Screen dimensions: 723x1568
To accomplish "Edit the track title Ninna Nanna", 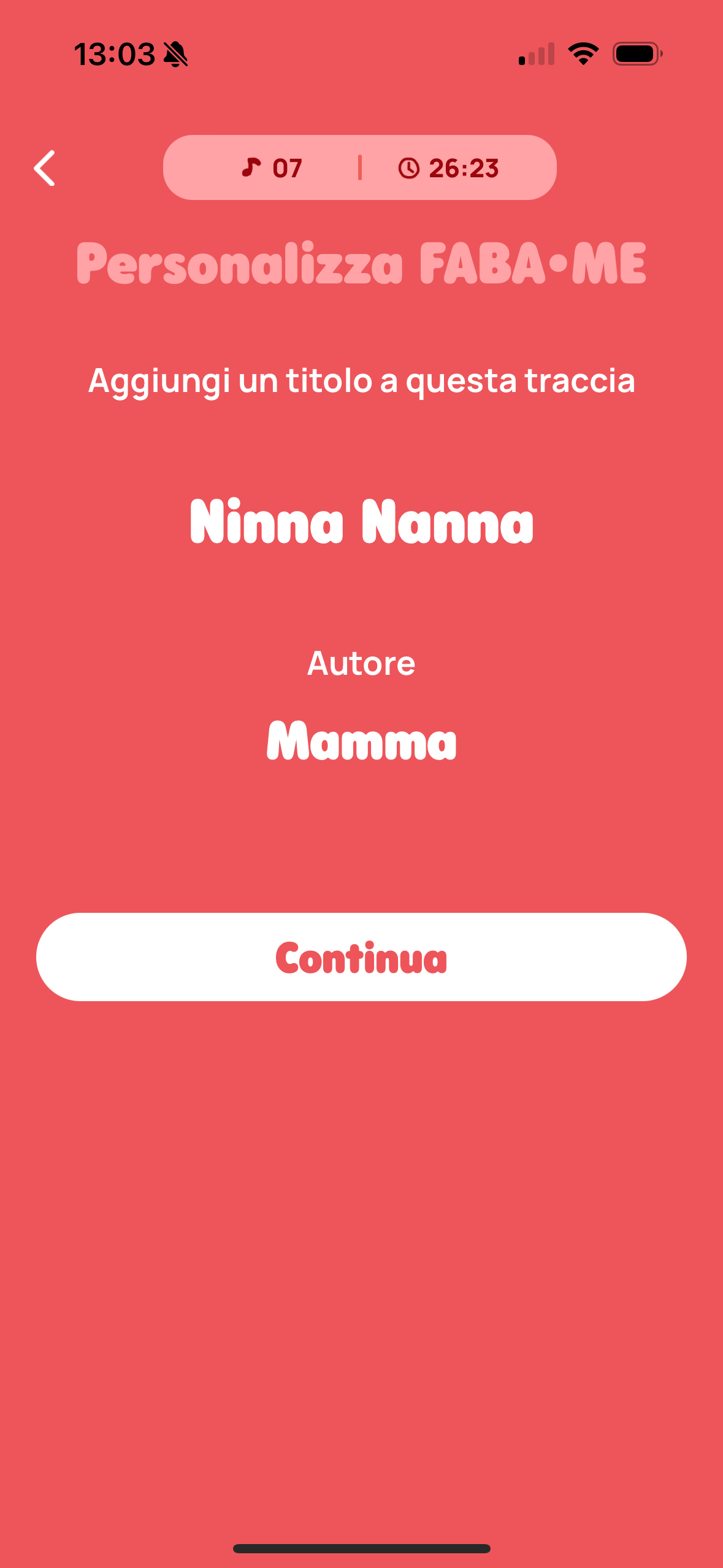I will click(x=361, y=522).
